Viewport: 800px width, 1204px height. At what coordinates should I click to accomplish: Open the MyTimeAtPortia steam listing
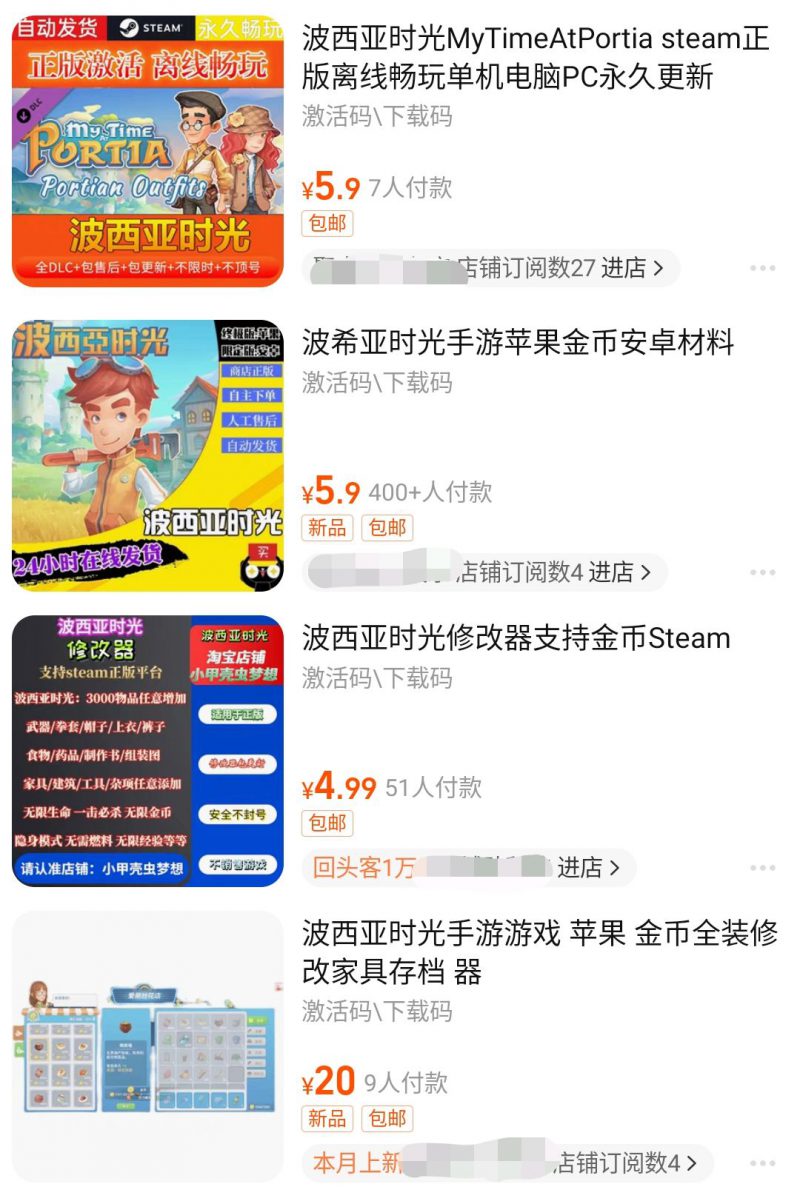535,58
